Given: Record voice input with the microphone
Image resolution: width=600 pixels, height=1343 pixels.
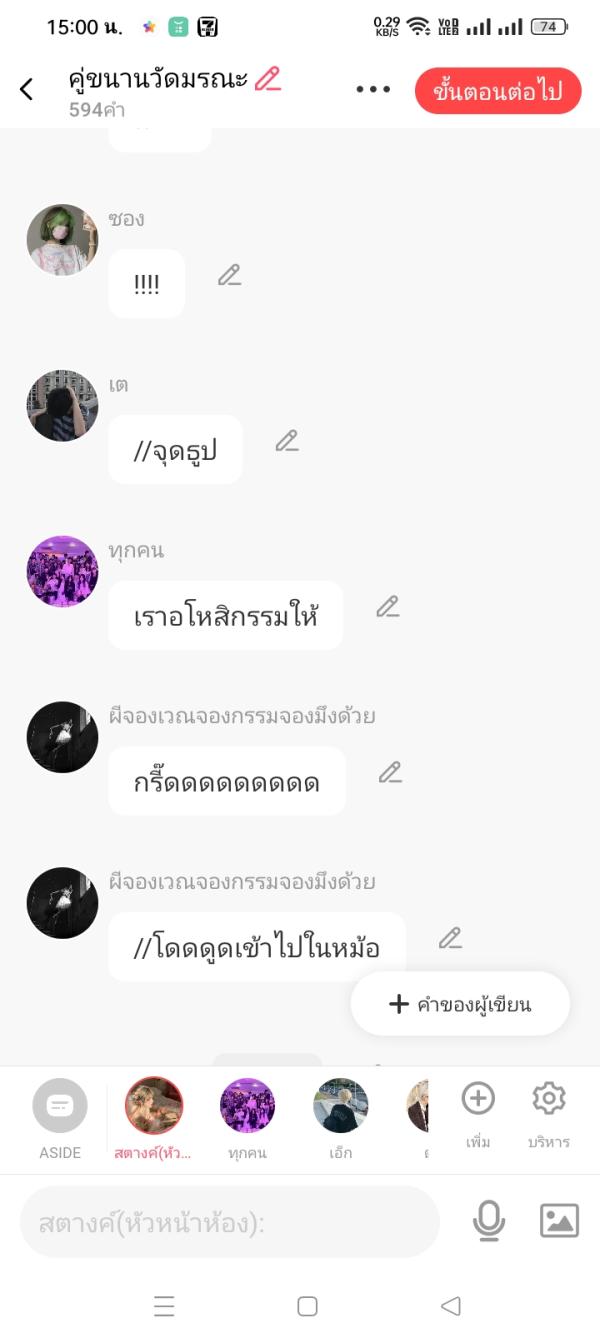Looking at the screenshot, I should click(x=489, y=1221).
